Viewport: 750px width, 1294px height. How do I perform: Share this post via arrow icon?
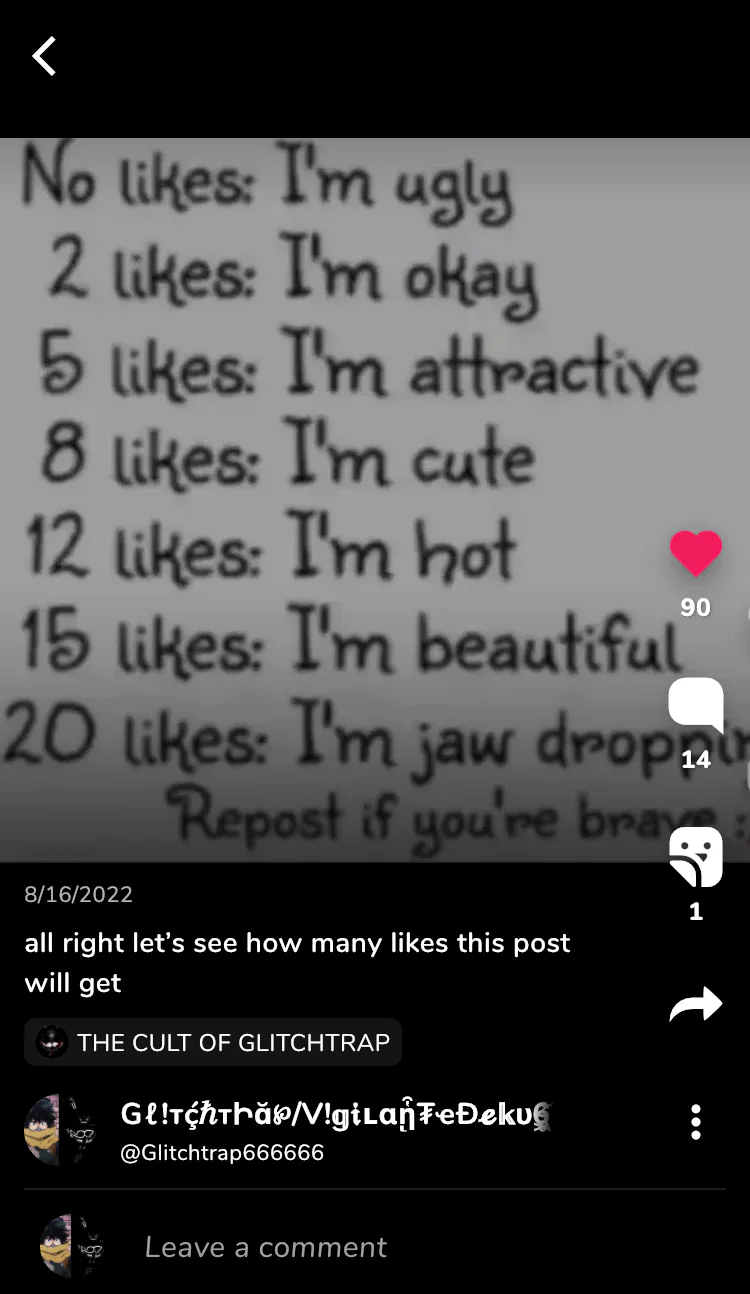point(695,1004)
